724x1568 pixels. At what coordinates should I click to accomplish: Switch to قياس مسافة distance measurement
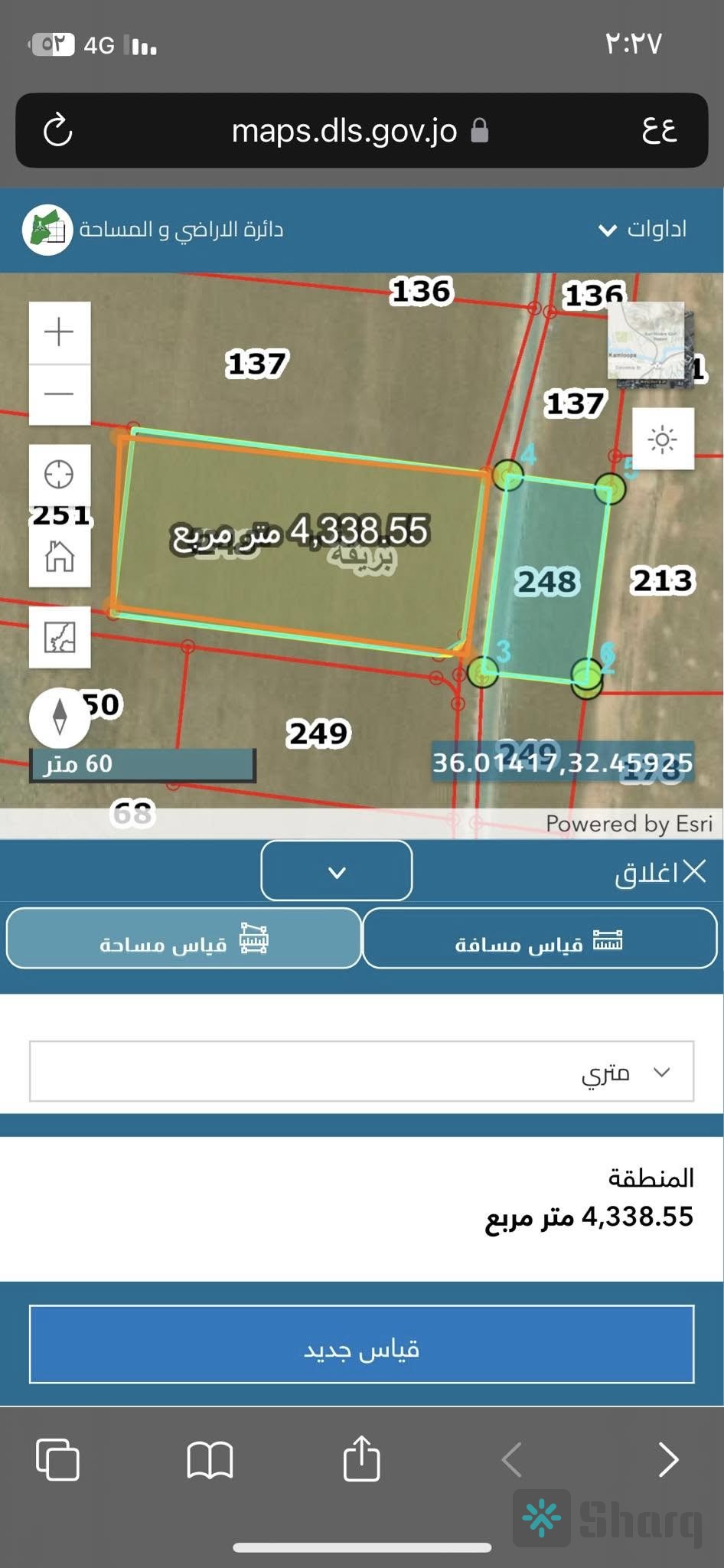coord(540,939)
